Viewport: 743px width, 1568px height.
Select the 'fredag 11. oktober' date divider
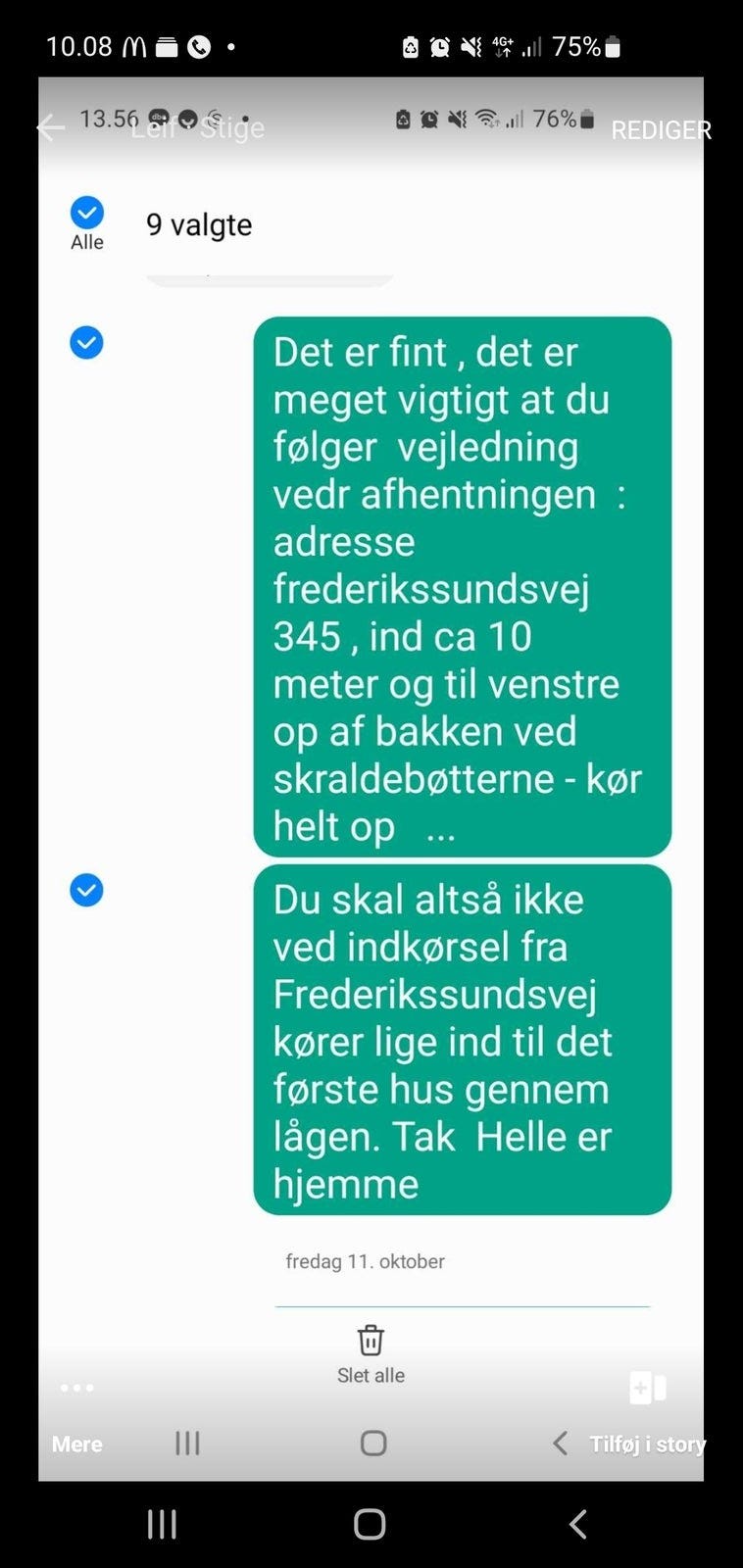coord(365,1261)
